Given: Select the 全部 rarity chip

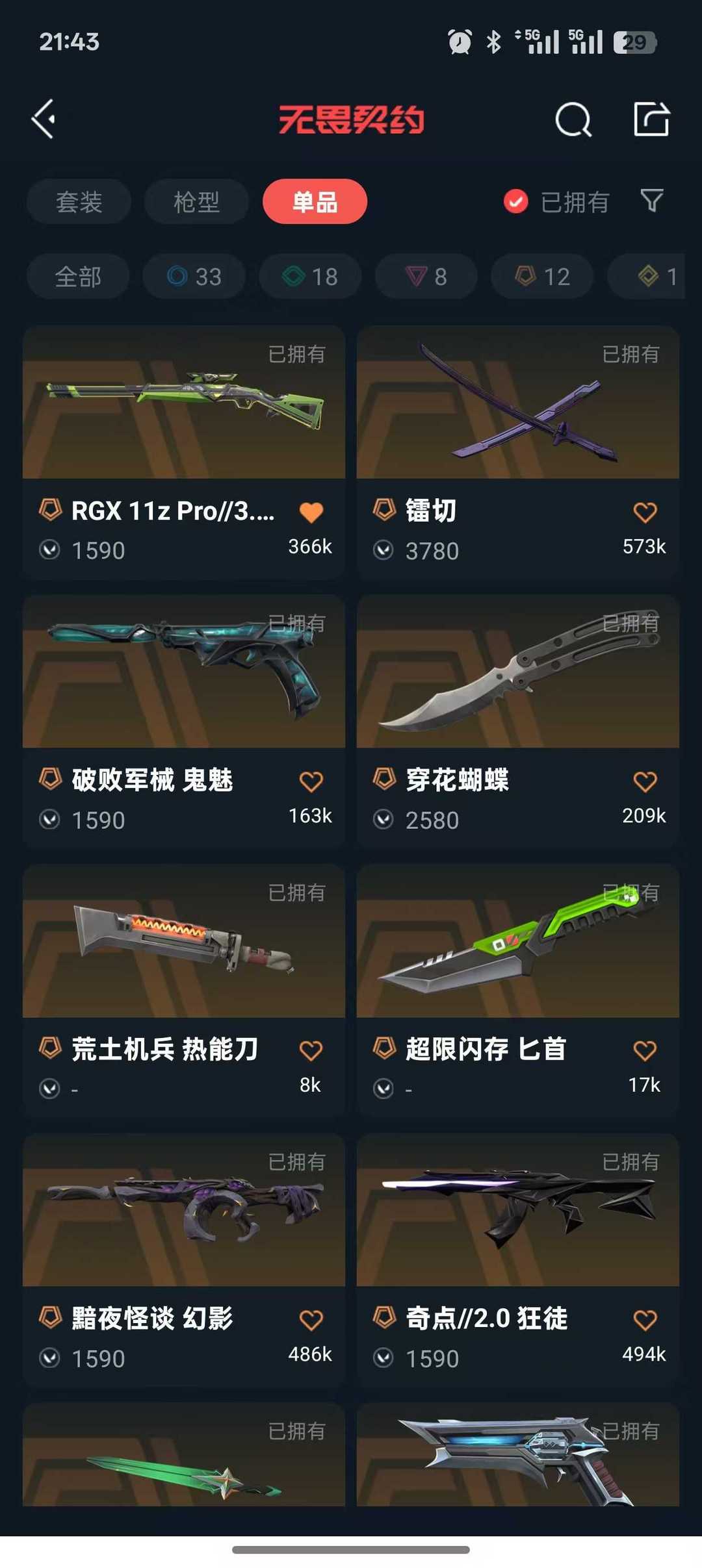Looking at the screenshot, I should point(78,277).
